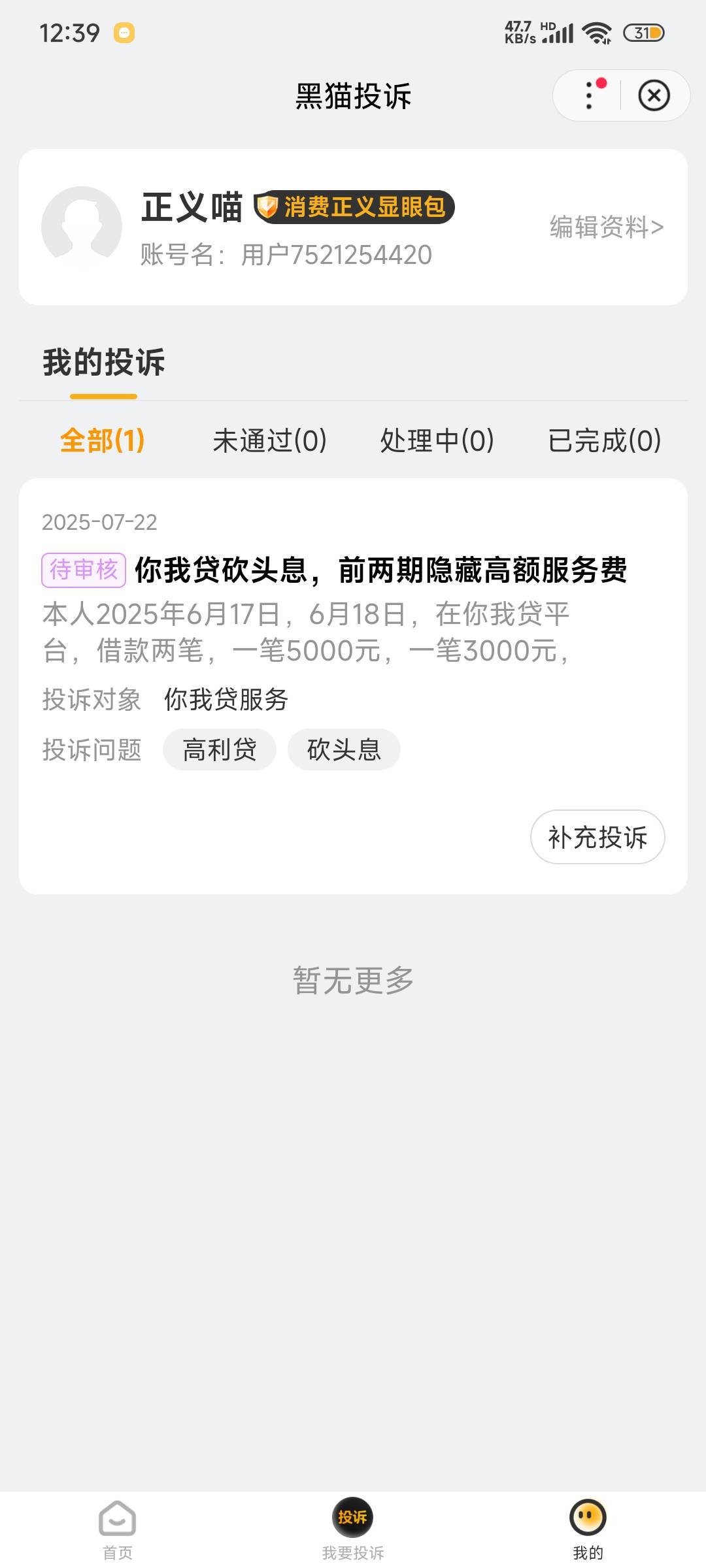Open 编辑资料 to edit profile

[x=607, y=227]
